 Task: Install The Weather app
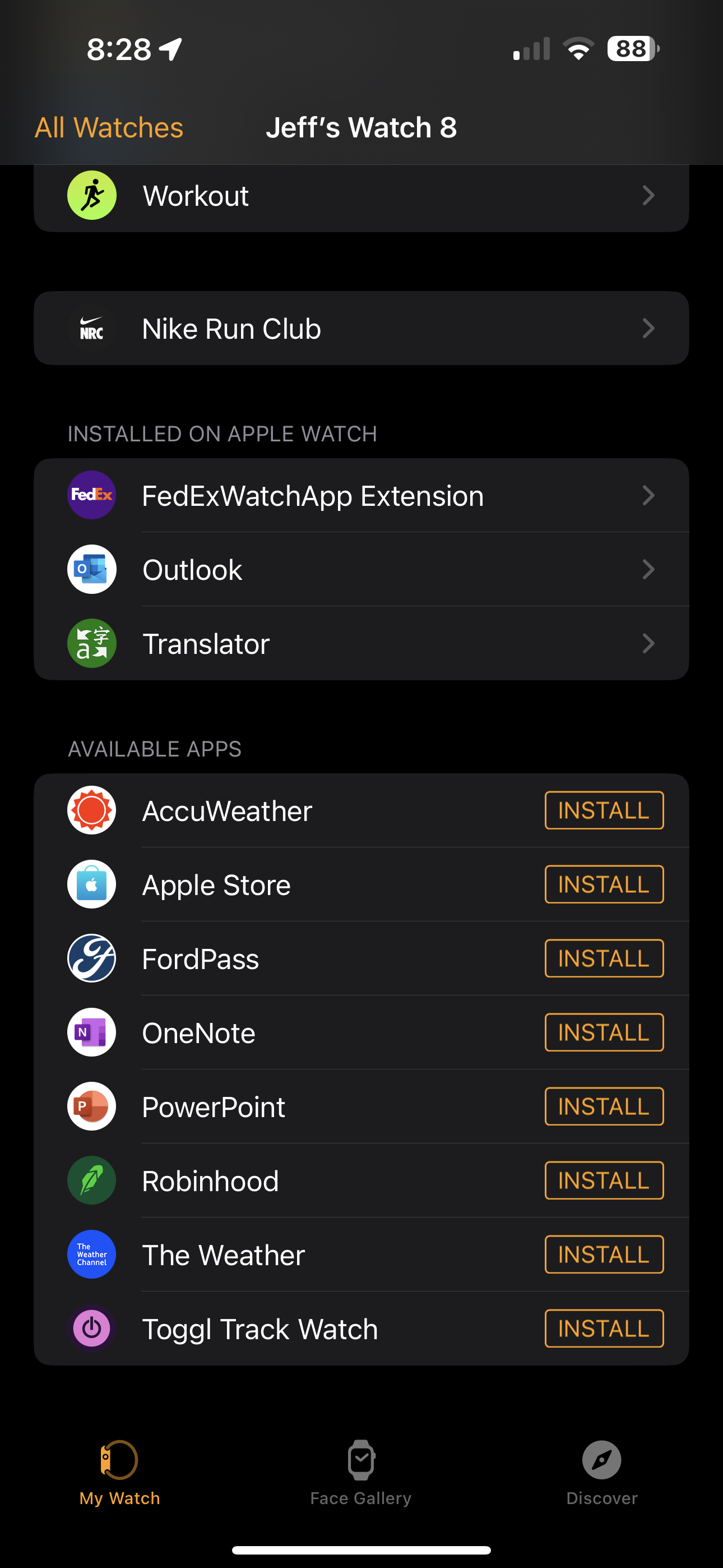pyautogui.click(x=603, y=1255)
